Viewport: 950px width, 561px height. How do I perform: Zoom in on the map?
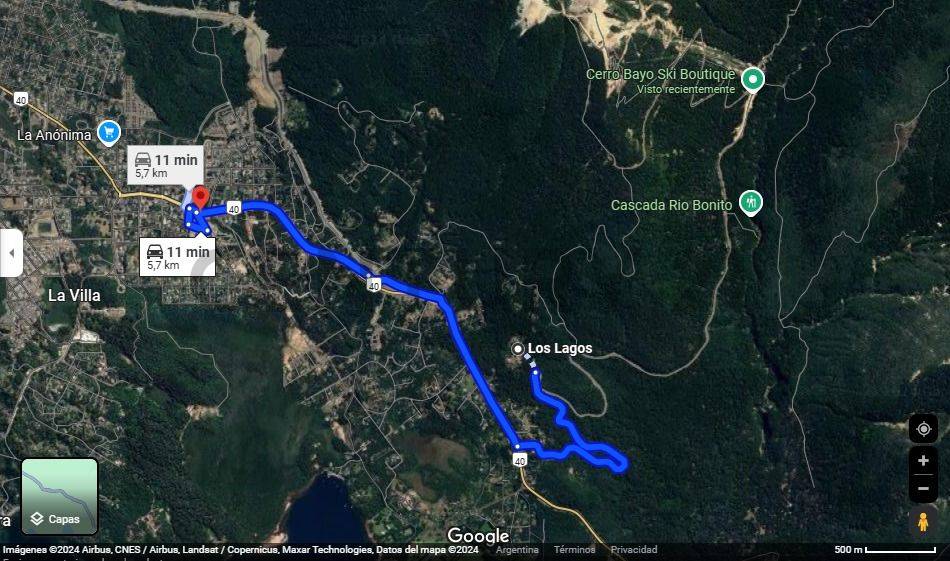pos(923,461)
